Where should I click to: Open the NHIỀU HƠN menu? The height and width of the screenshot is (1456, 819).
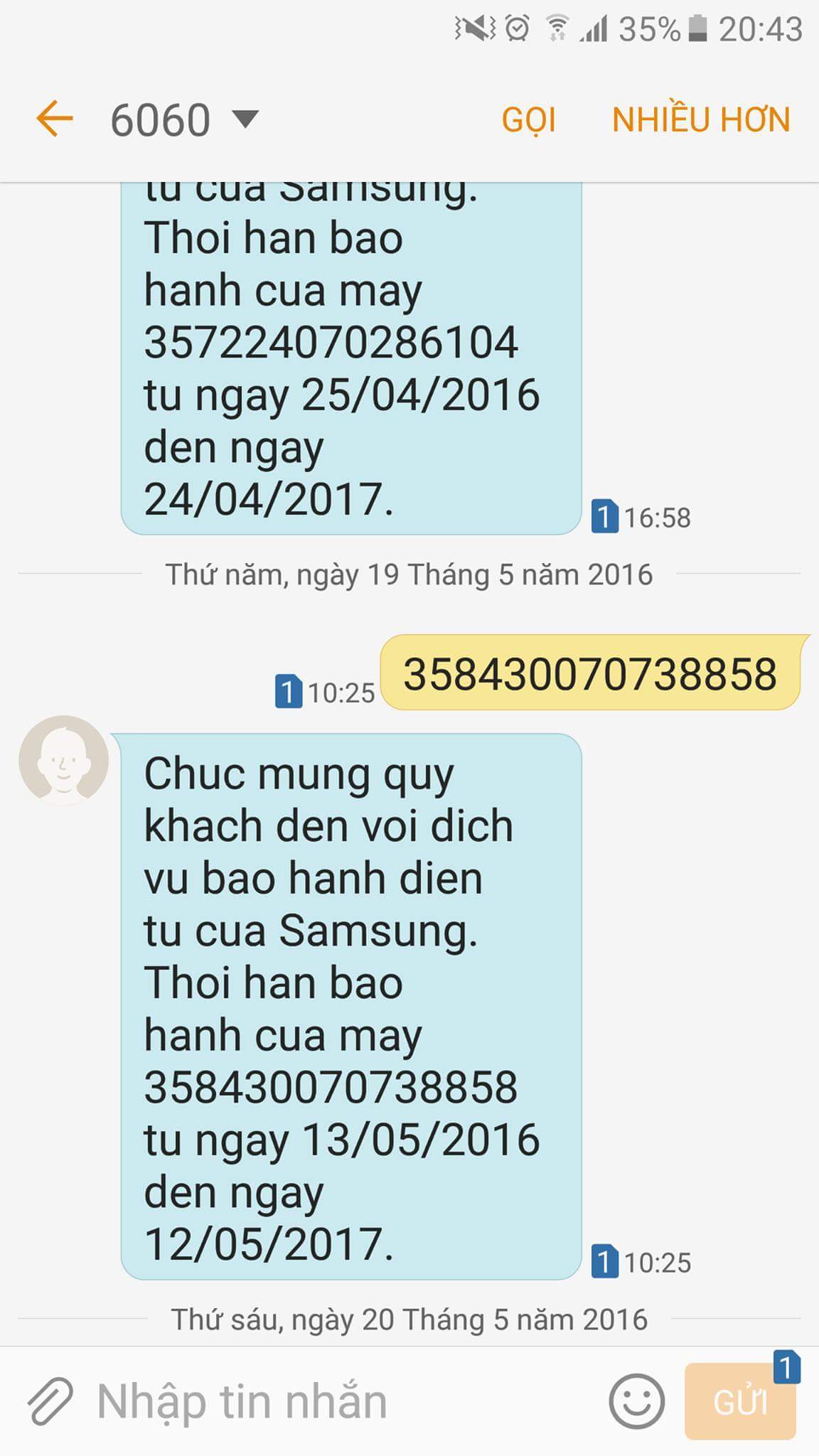tap(701, 119)
